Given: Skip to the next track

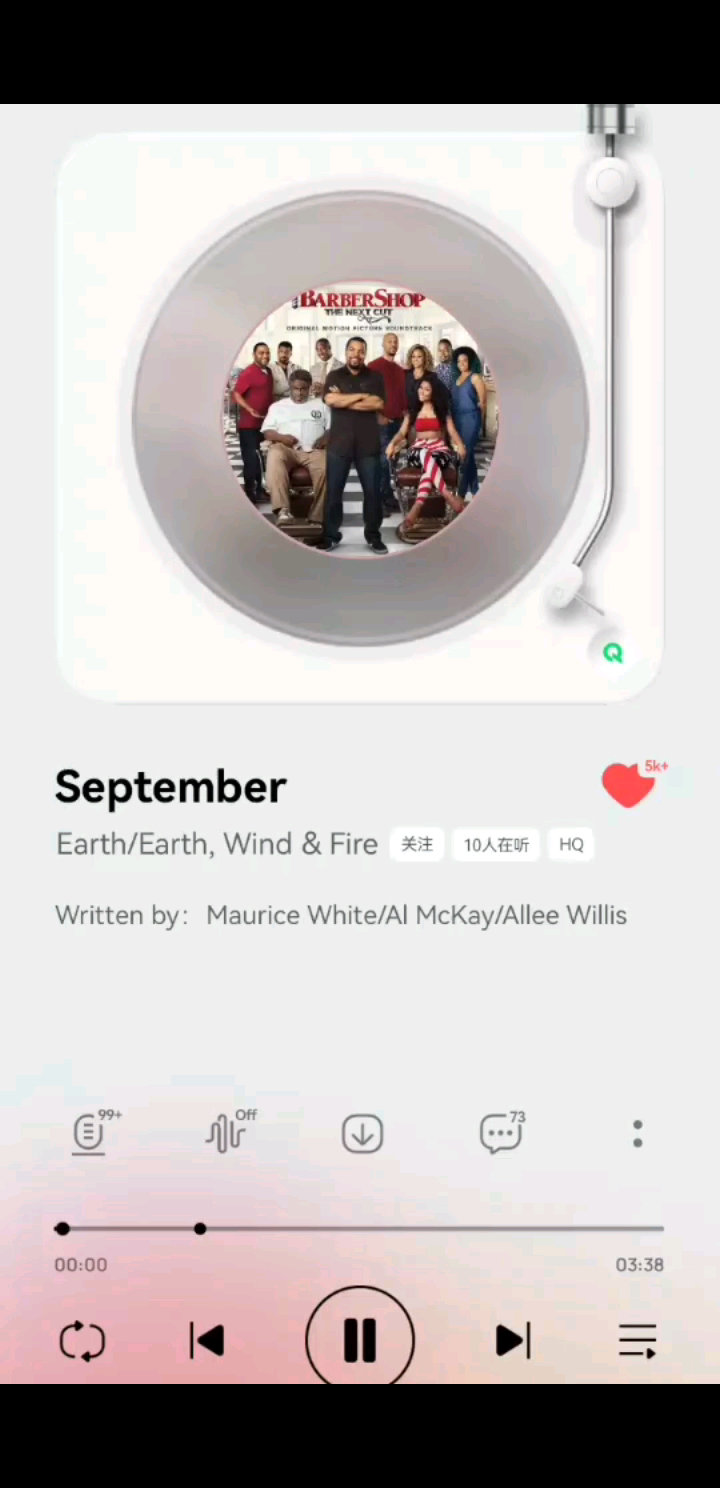Looking at the screenshot, I should (512, 1340).
